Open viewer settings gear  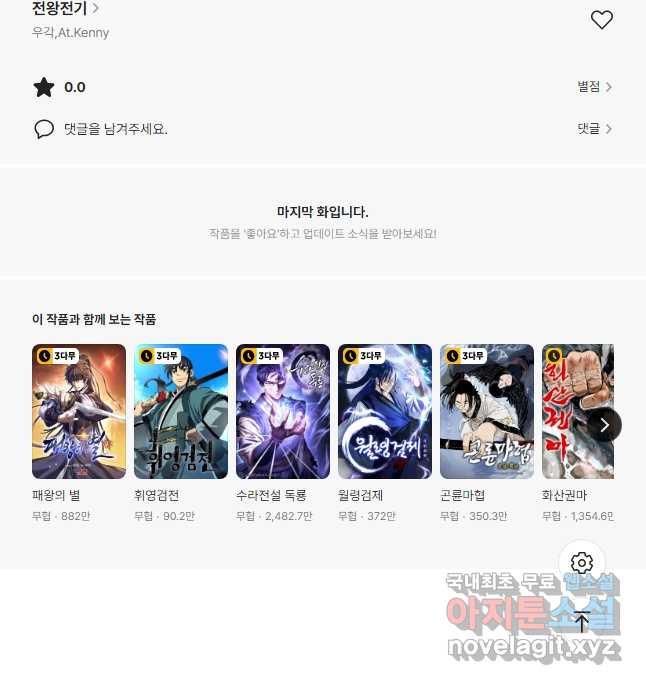coord(582,563)
